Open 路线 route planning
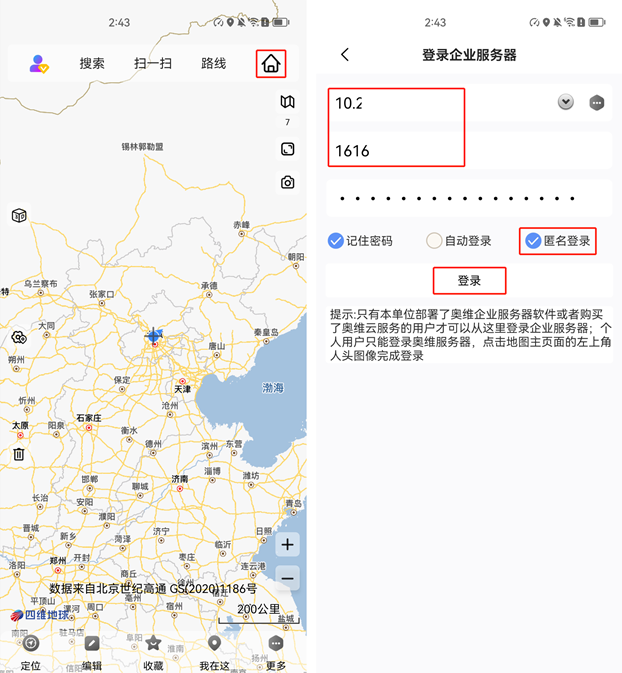Screen dimensions: 622x673 pos(213,64)
